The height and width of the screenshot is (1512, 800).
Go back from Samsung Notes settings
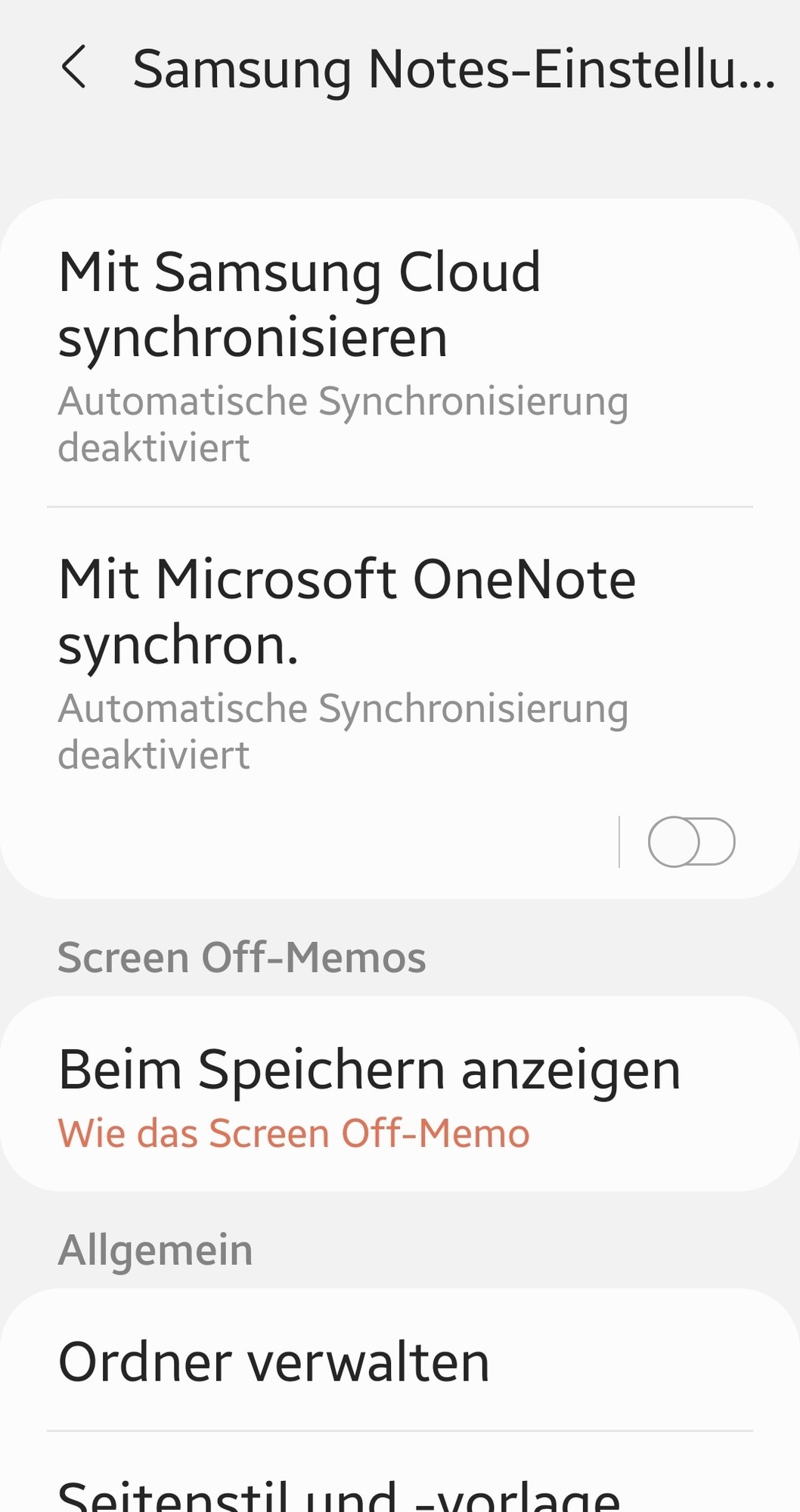(74, 67)
